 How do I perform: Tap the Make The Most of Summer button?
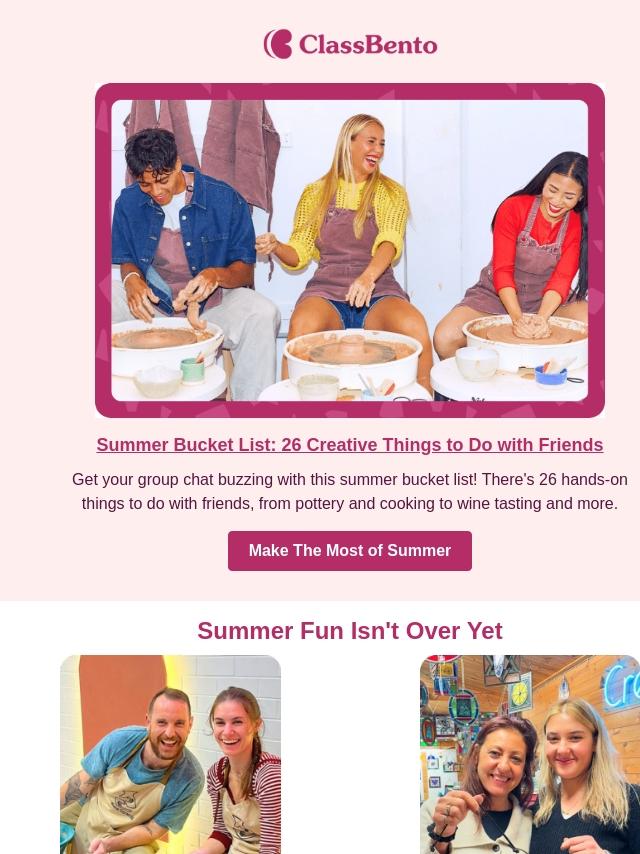pyautogui.click(x=349, y=551)
